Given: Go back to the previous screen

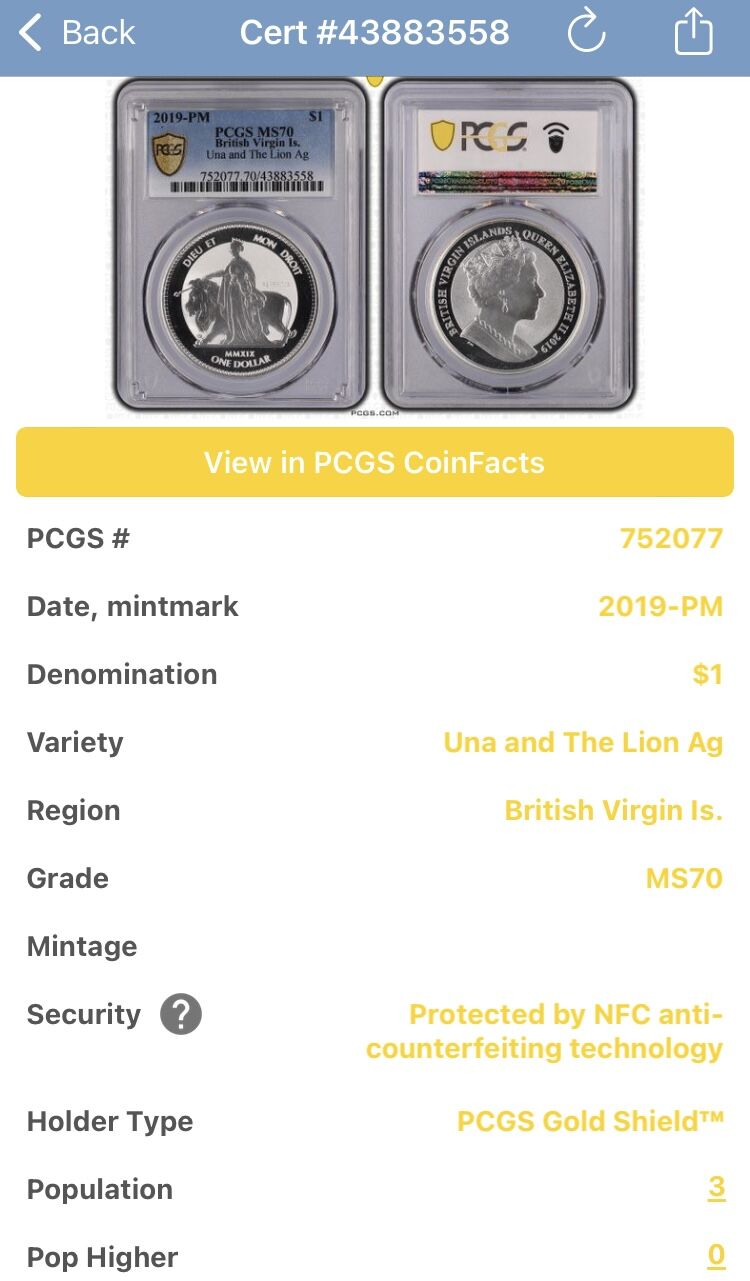Looking at the screenshot, I should click(x=77, y=33).
